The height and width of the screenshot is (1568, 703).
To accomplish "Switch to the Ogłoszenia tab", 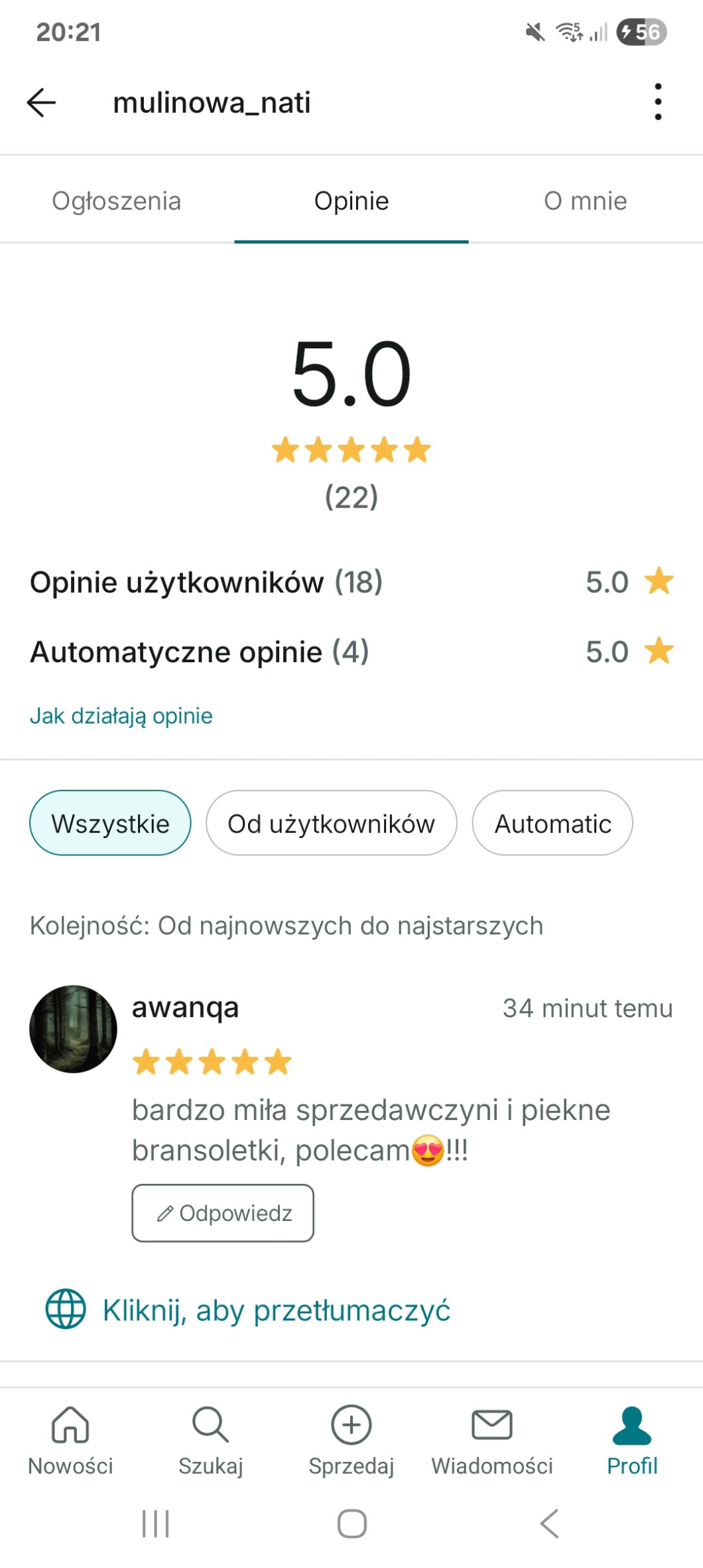I will click(x=117, y=201).
